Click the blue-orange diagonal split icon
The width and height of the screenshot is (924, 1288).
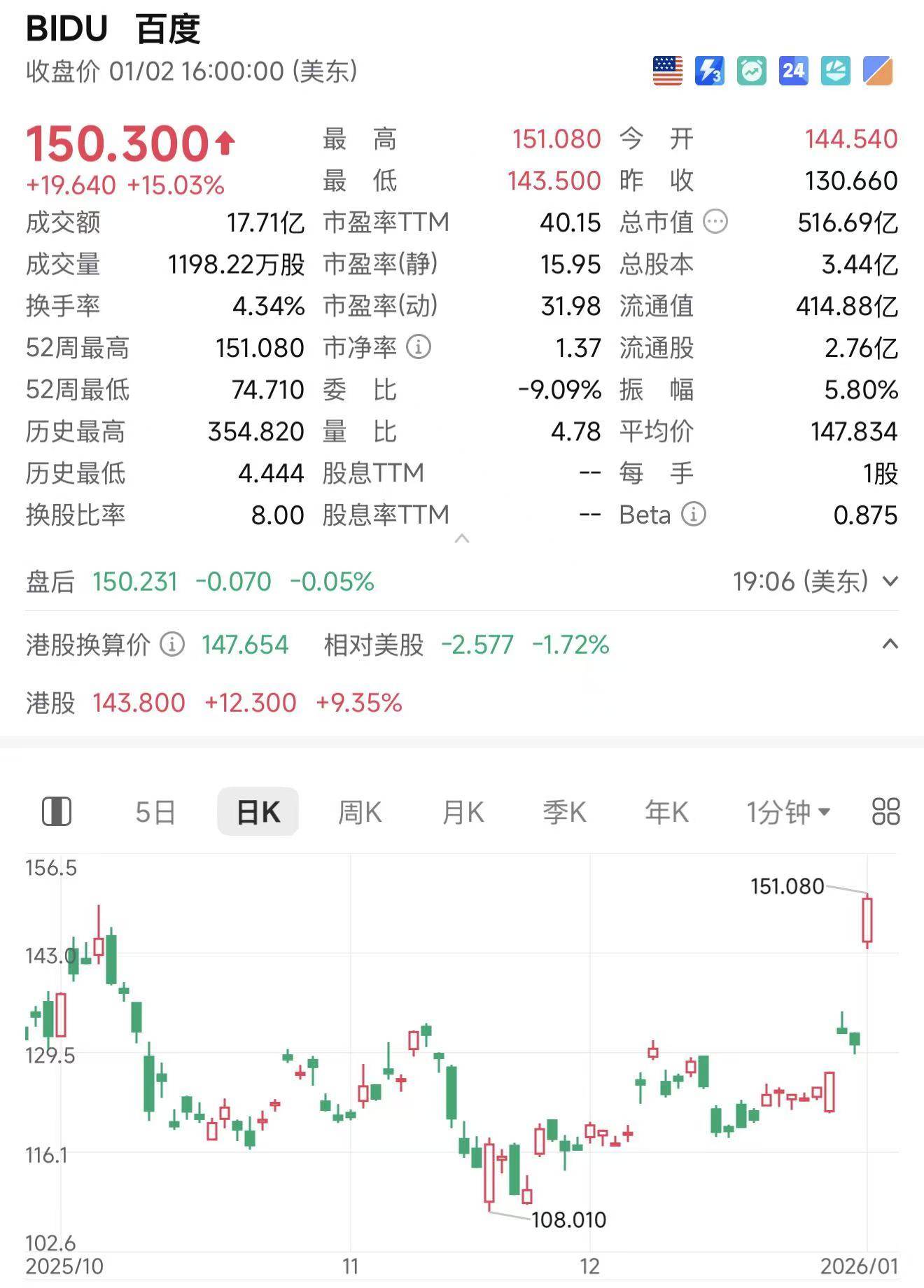click(877, 70)
